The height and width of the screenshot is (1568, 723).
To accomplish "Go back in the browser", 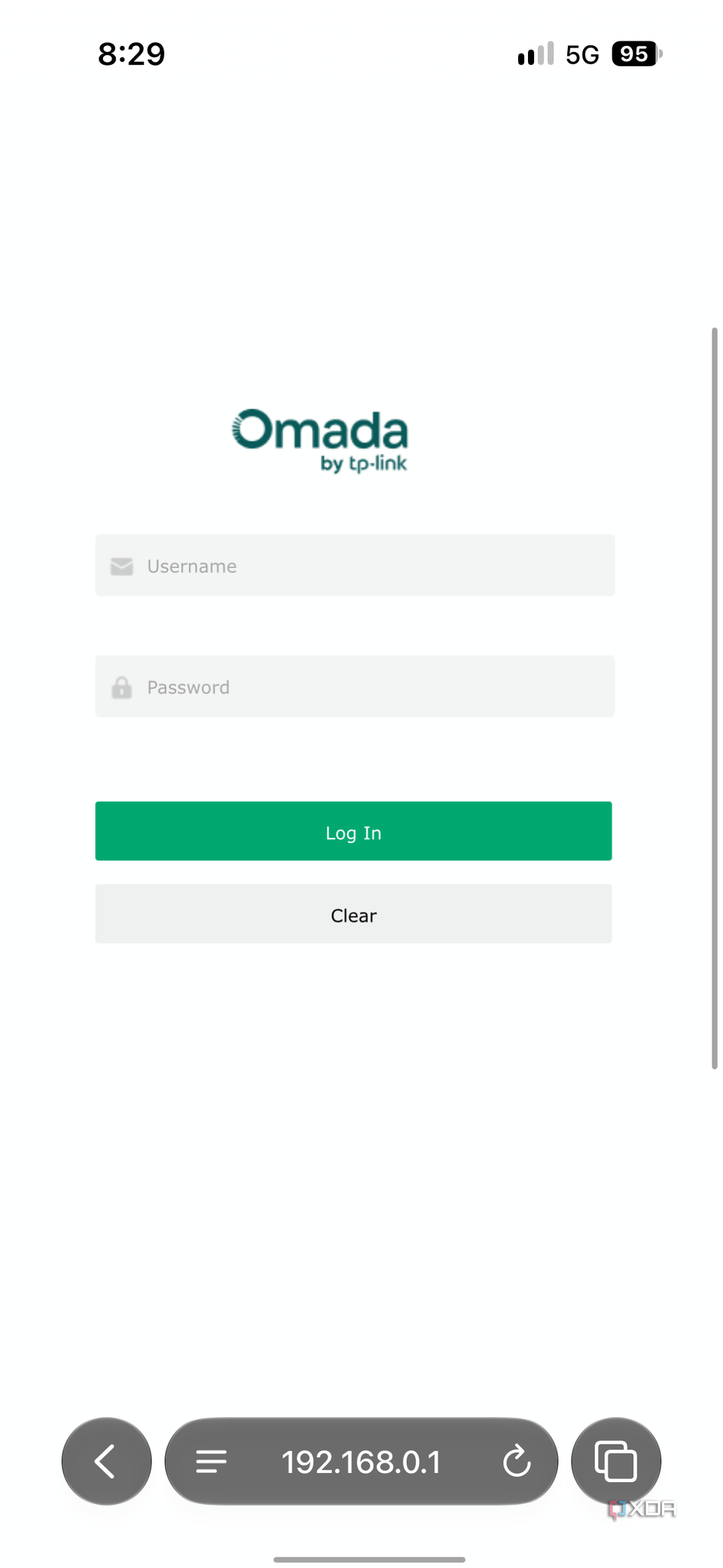I will 106,1461.
